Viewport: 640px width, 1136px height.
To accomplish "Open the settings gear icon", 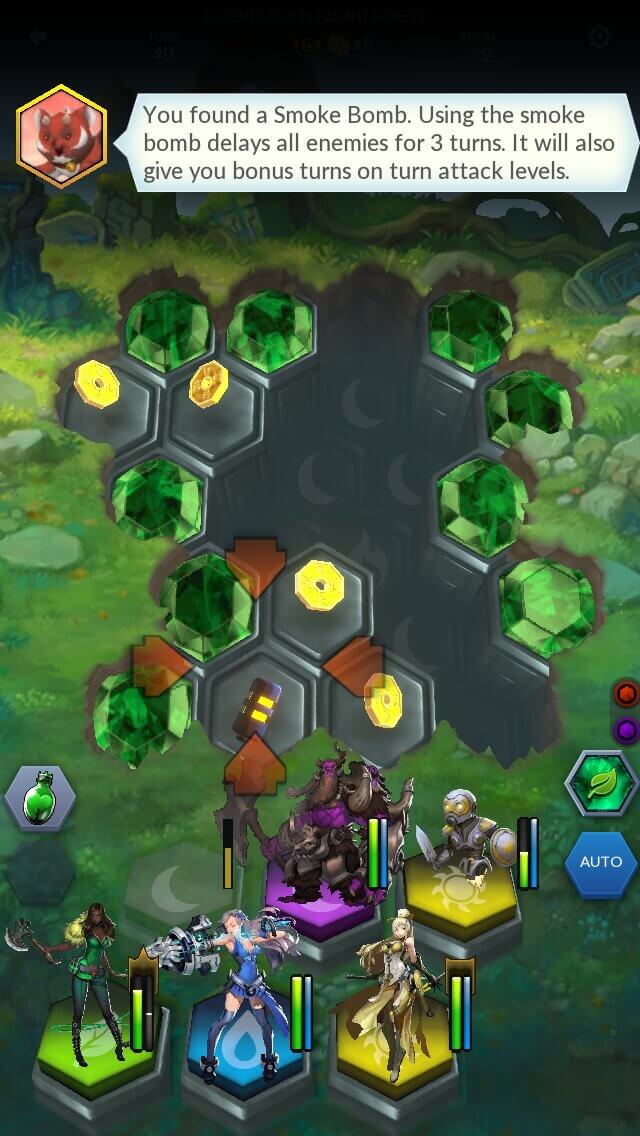I will [599, 38].
